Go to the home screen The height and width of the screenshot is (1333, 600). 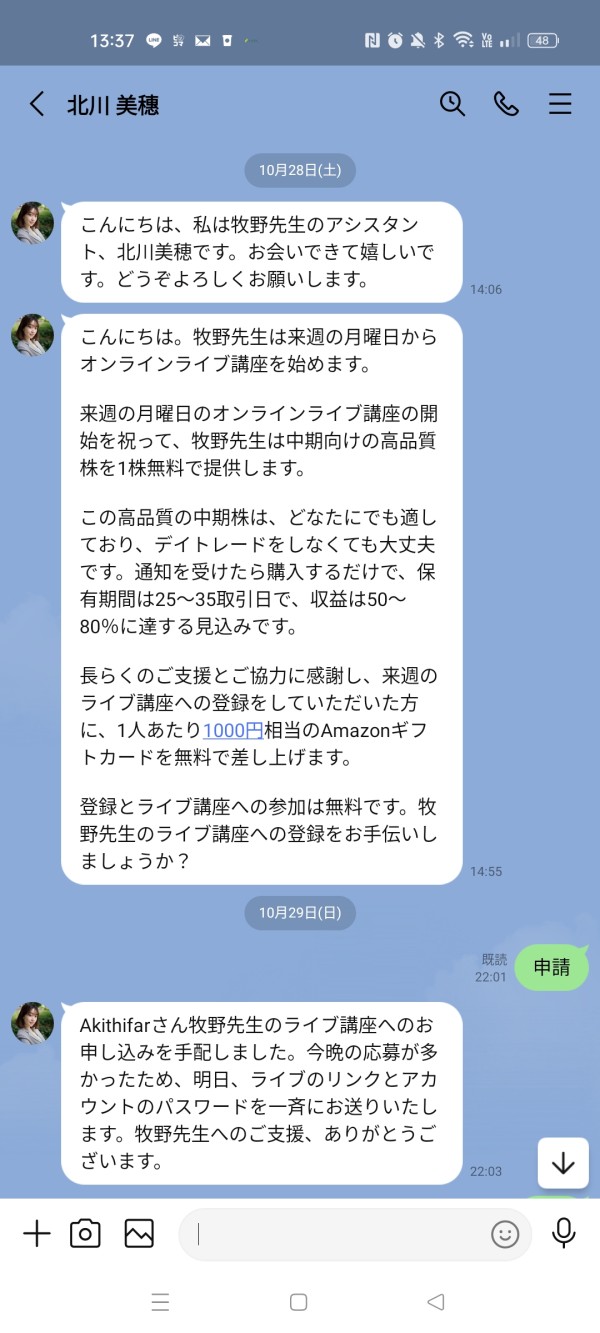coord(298,1302)
